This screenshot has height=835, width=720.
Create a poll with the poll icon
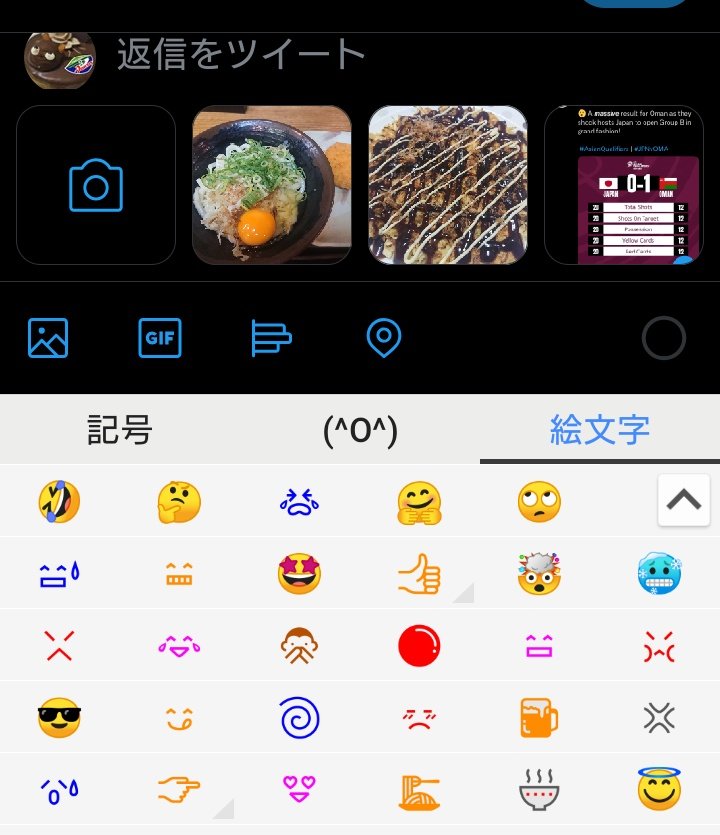pos(271,338)
